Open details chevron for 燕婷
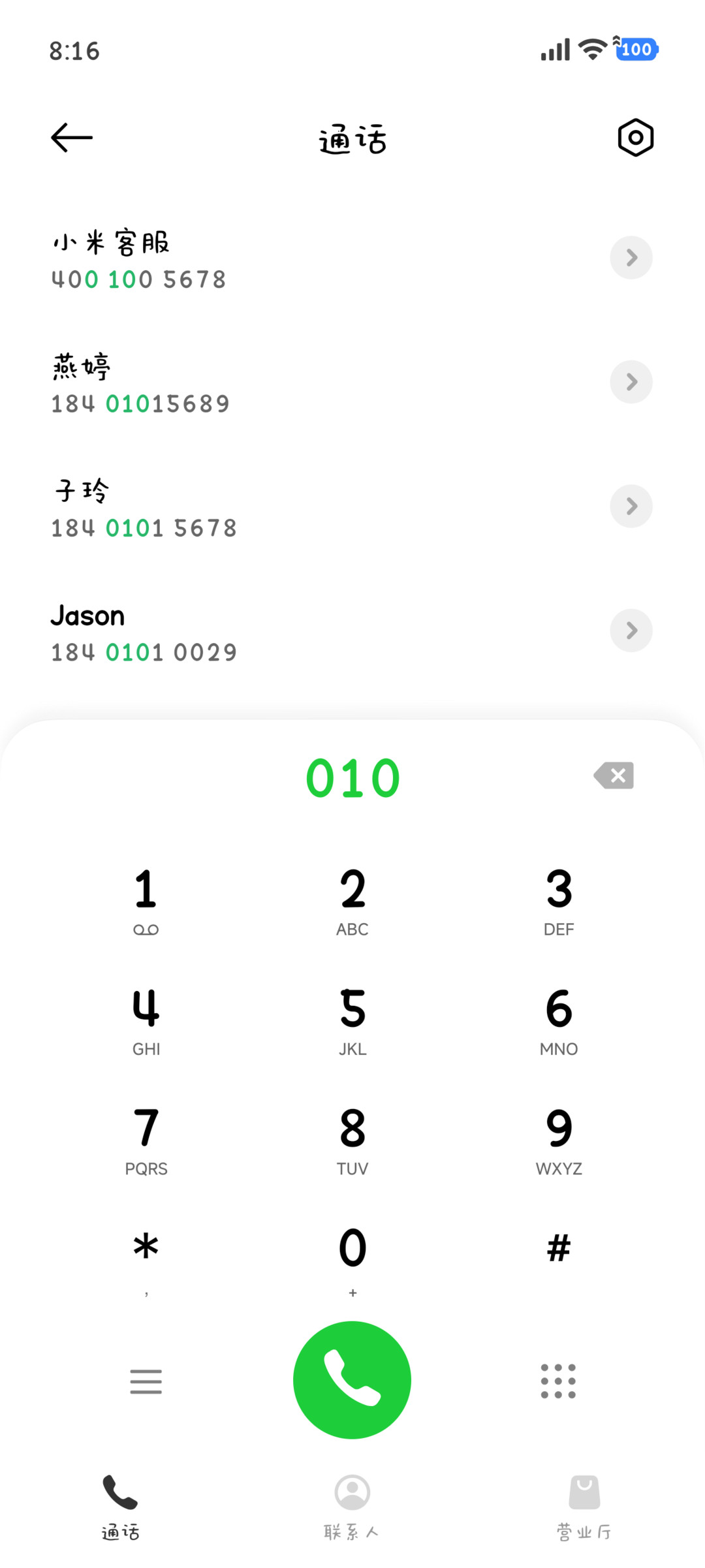The image size is (705, 1568). [631, 382]
